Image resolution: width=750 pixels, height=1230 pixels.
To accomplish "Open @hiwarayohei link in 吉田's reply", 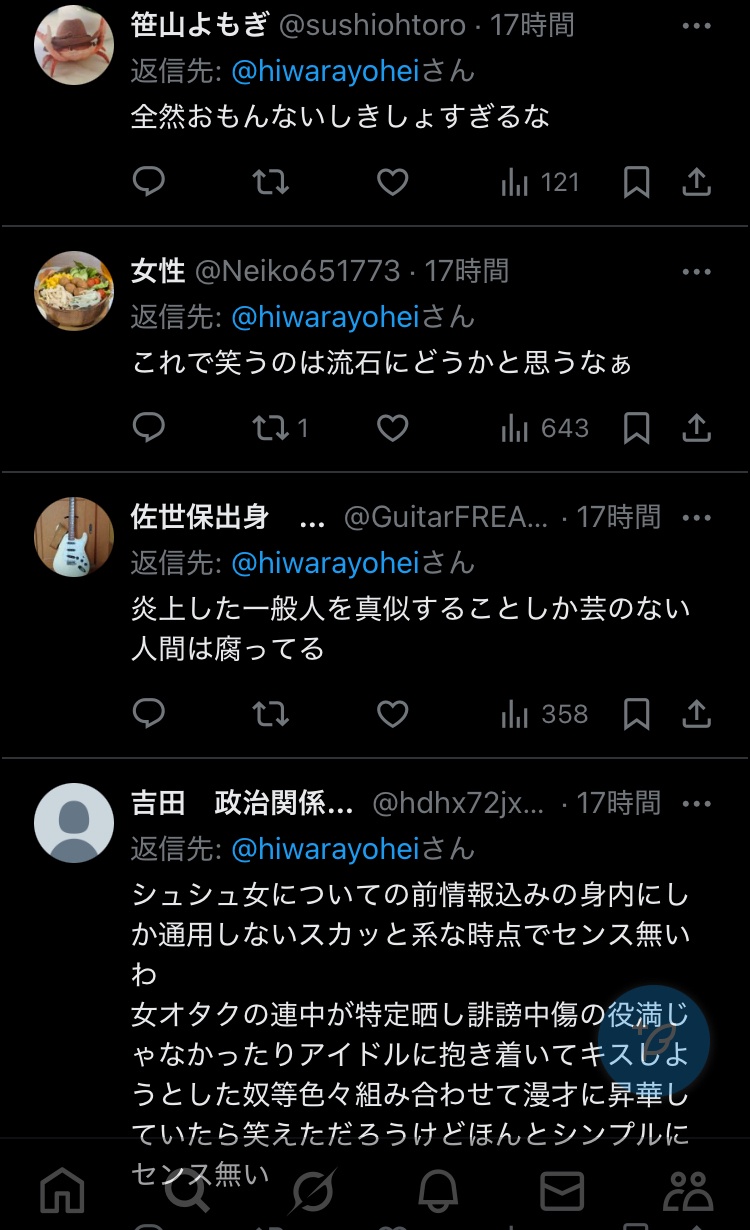I will [325, 849].
